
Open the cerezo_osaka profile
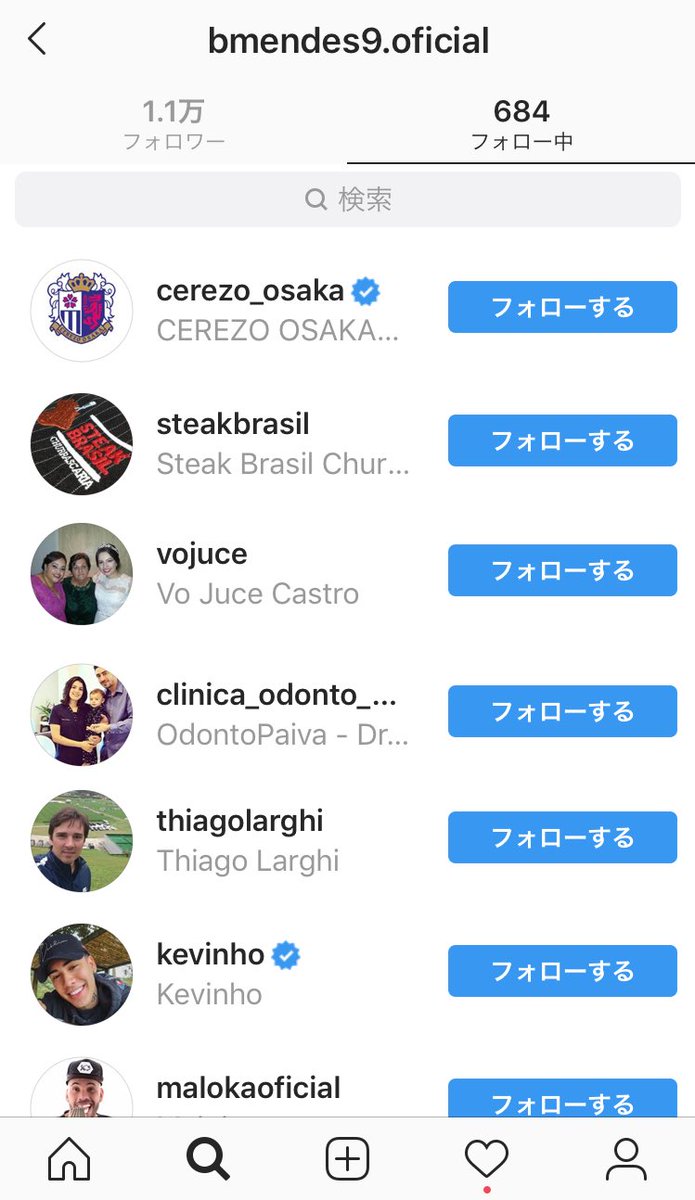pos(250,291)
